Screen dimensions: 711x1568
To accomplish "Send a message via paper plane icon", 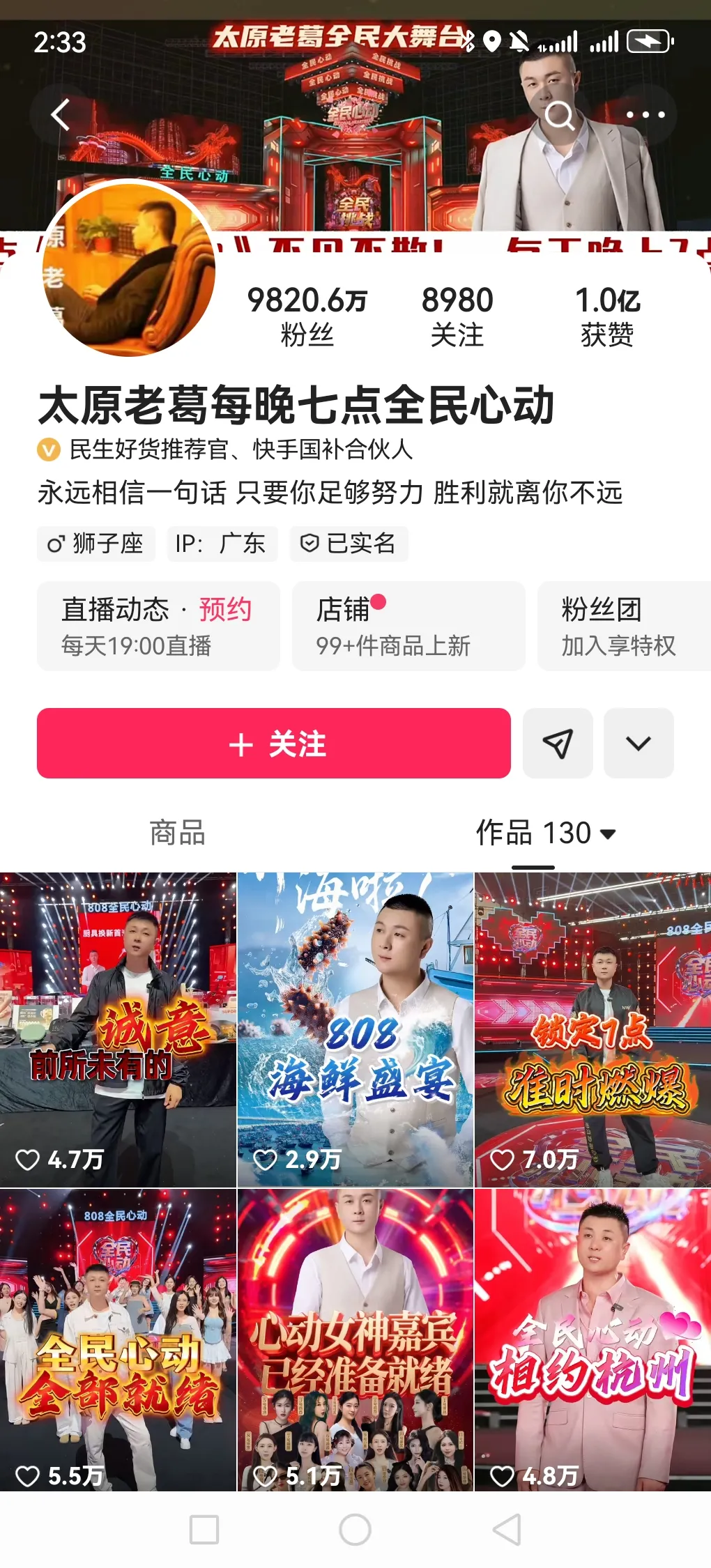I will click(x=558, y=744).
